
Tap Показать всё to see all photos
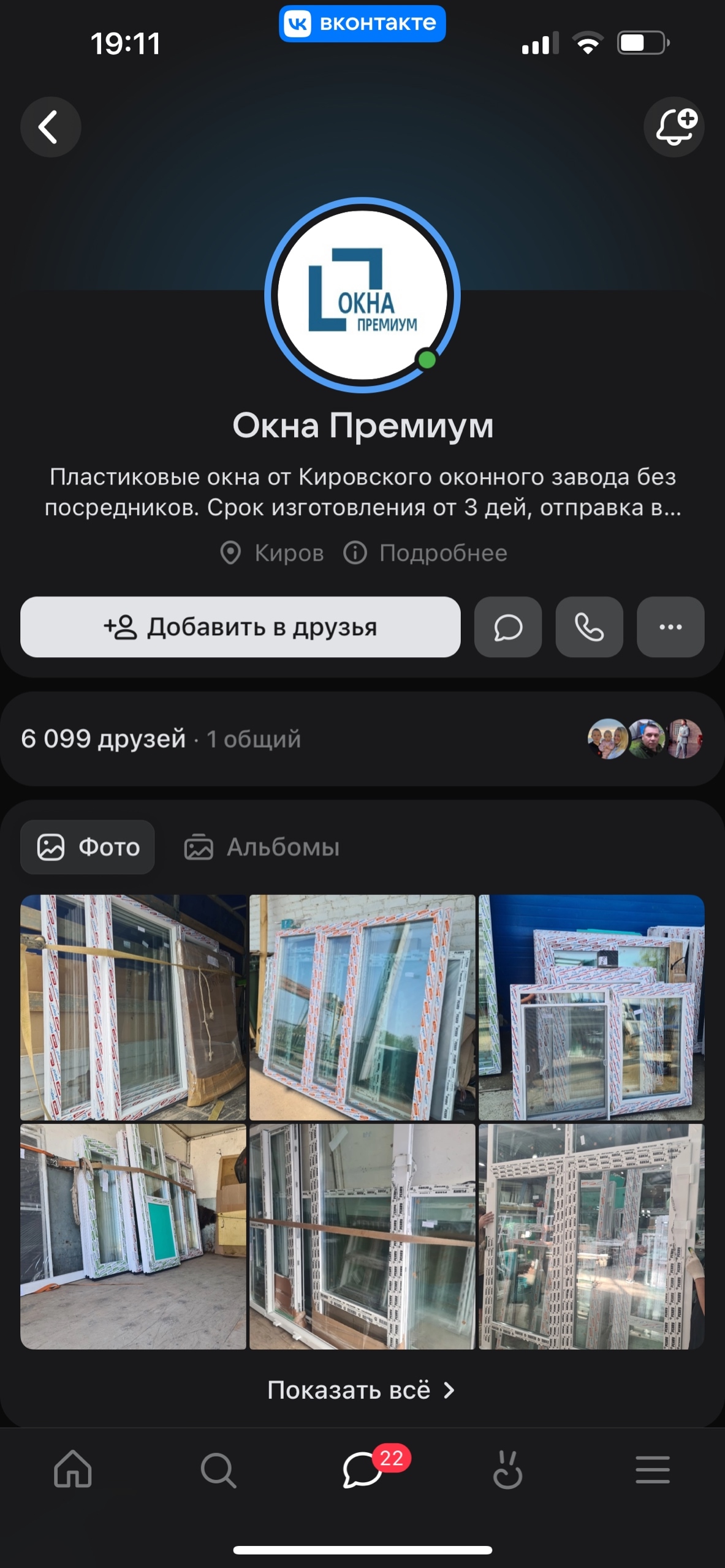click(x=362, y=1390)
